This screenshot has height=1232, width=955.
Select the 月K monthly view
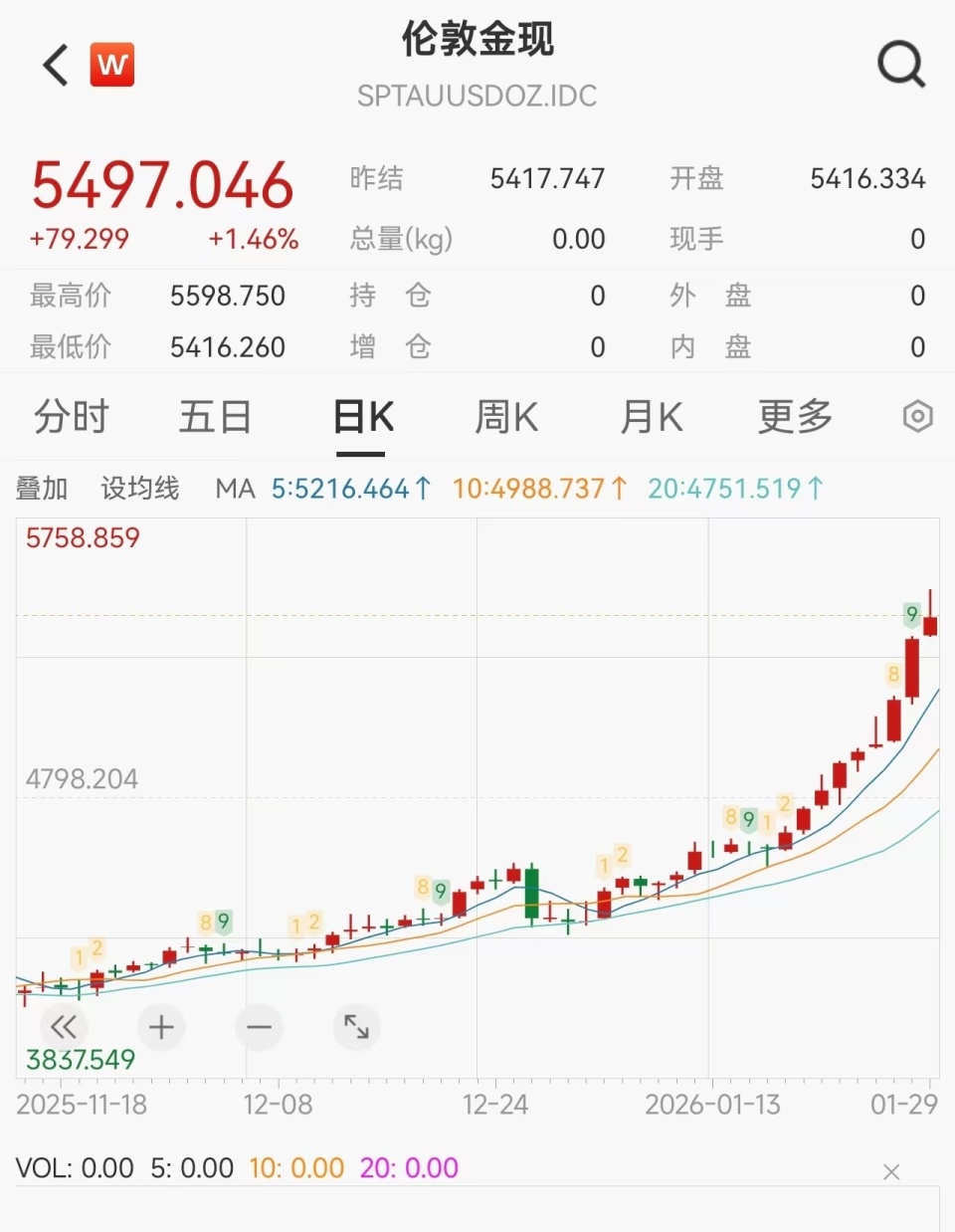click(x=651, y=417)
